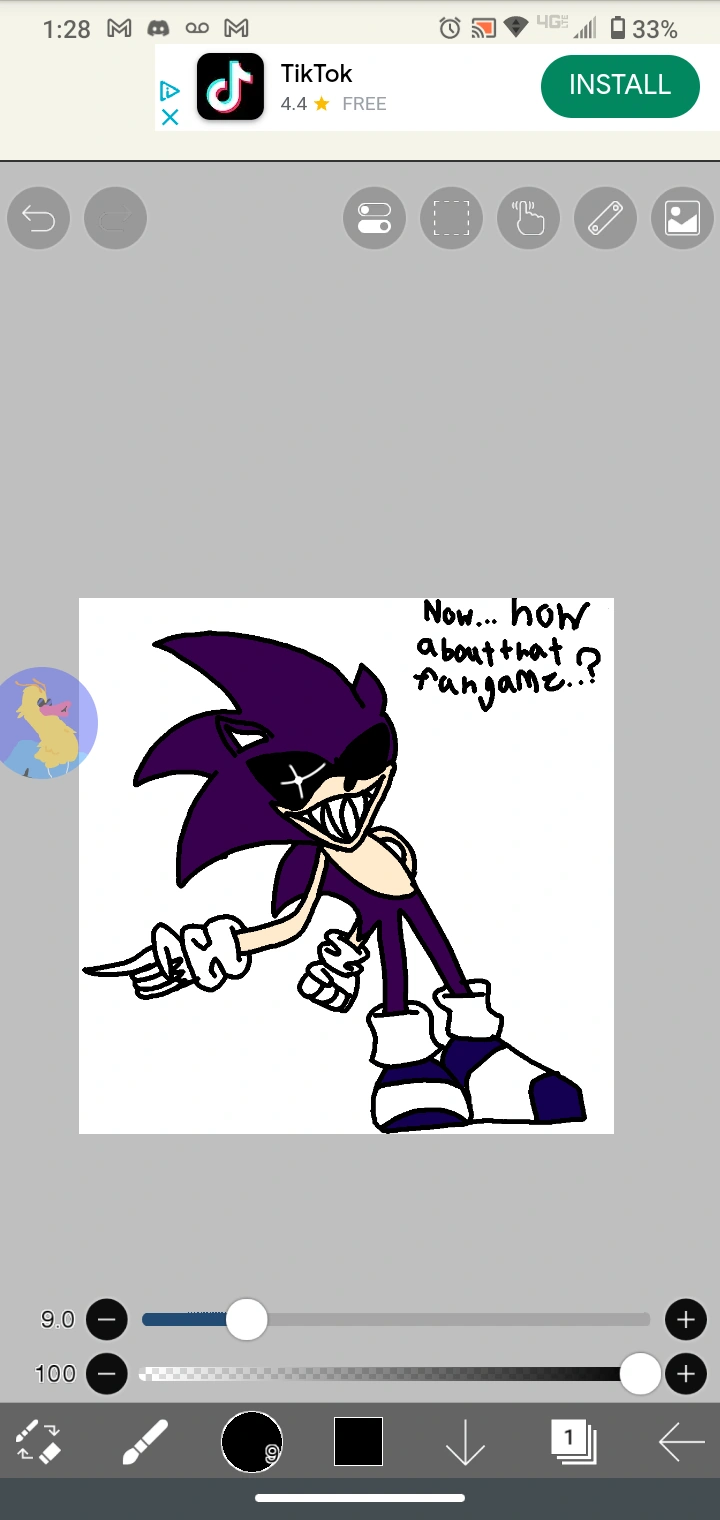Decrease opacity with minus button

[107, 1373]
